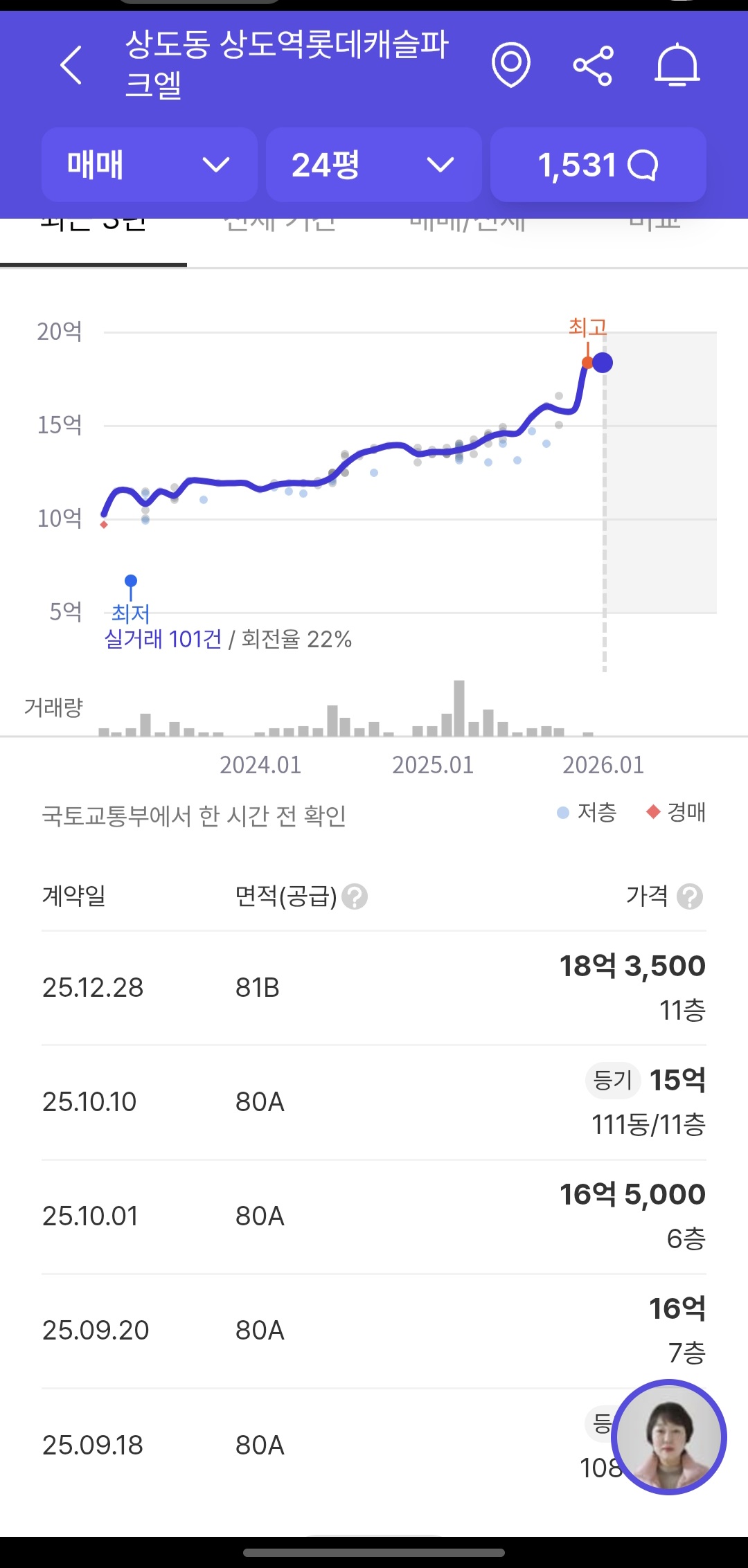This screenshot has height=1568, width=748.
Task: Open the 25.10.10 transaction row
Action: [374, 1101]
